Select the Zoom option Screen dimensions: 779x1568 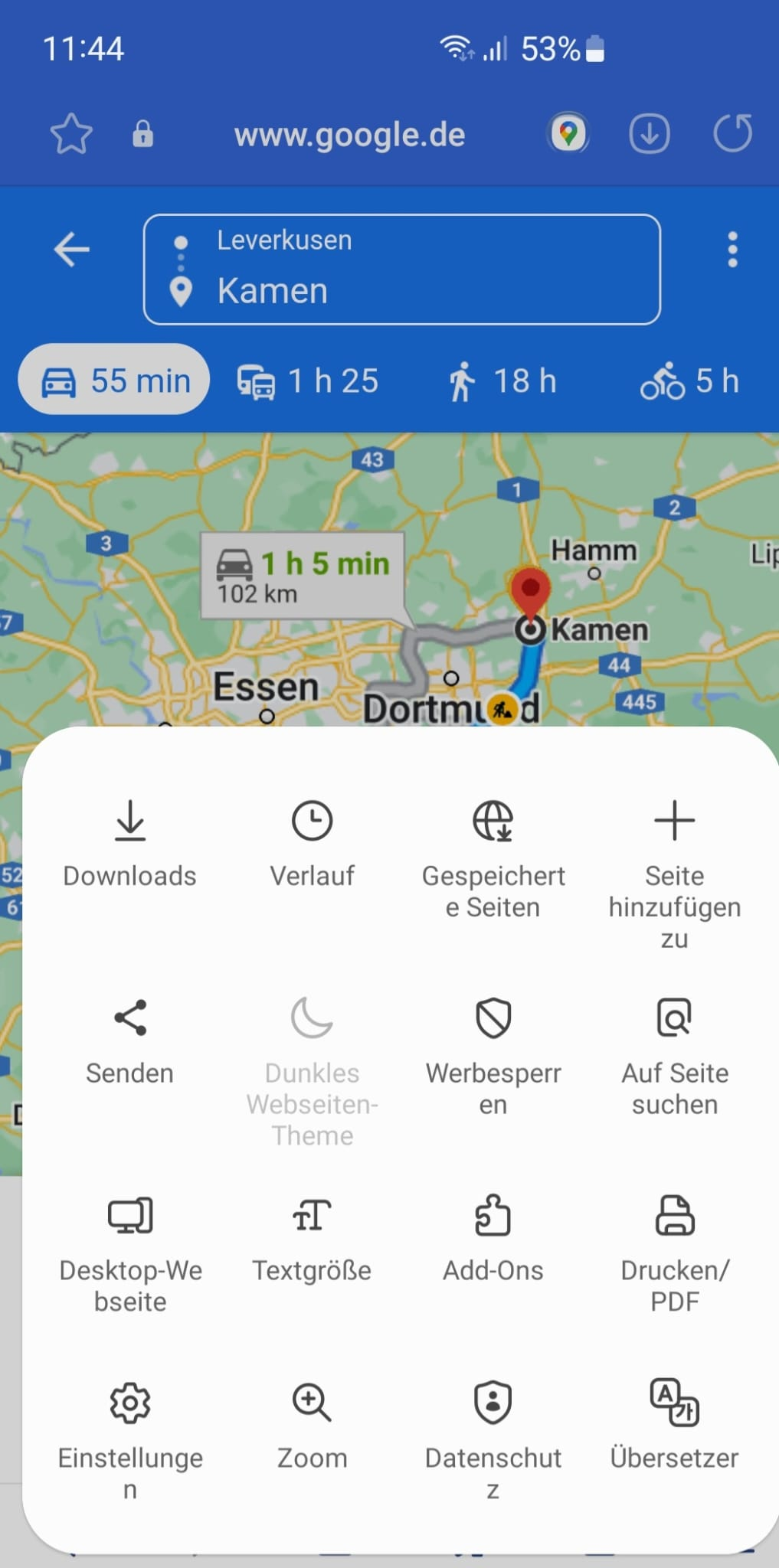pos(312,1426)
